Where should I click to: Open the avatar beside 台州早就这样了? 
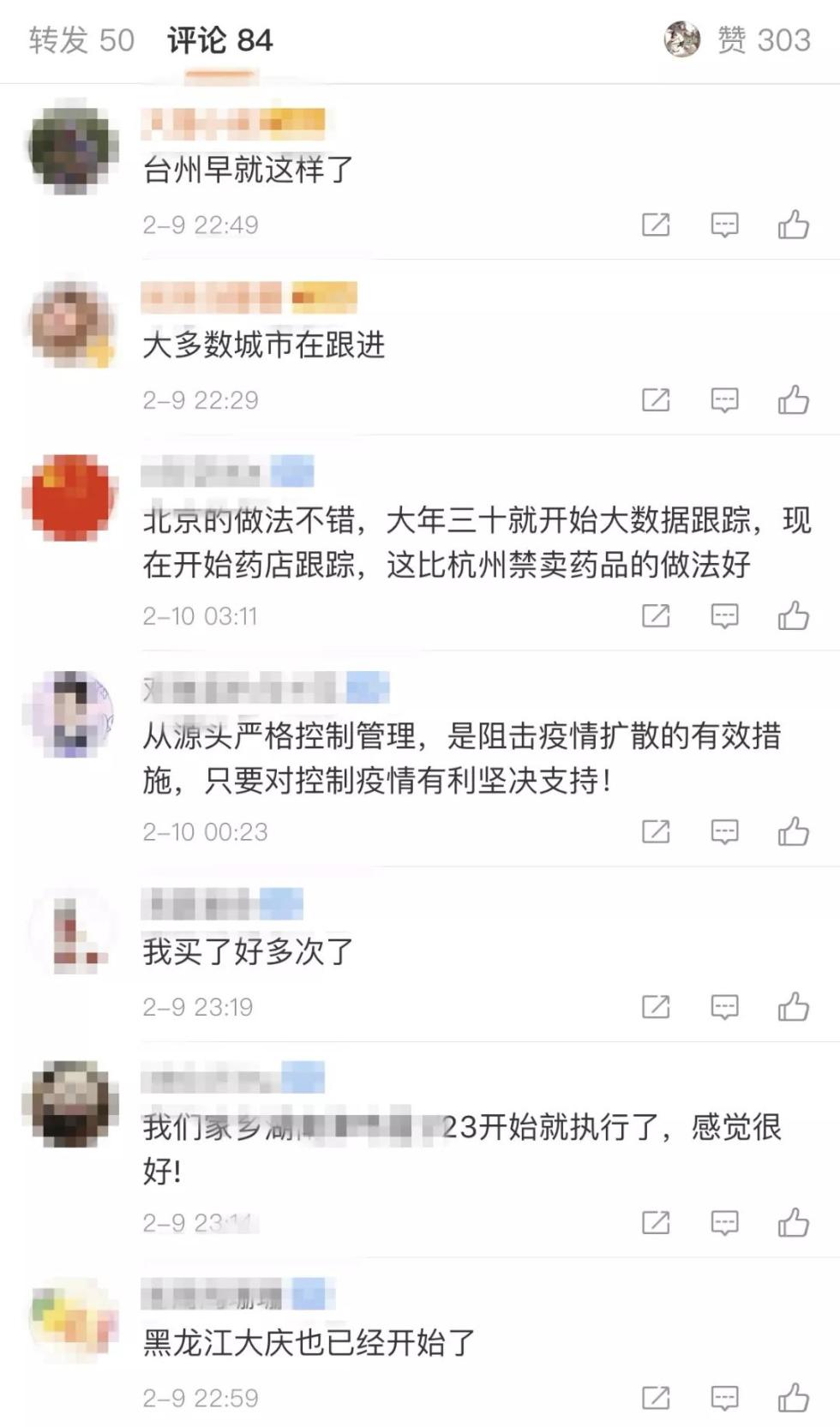point(72,146)
